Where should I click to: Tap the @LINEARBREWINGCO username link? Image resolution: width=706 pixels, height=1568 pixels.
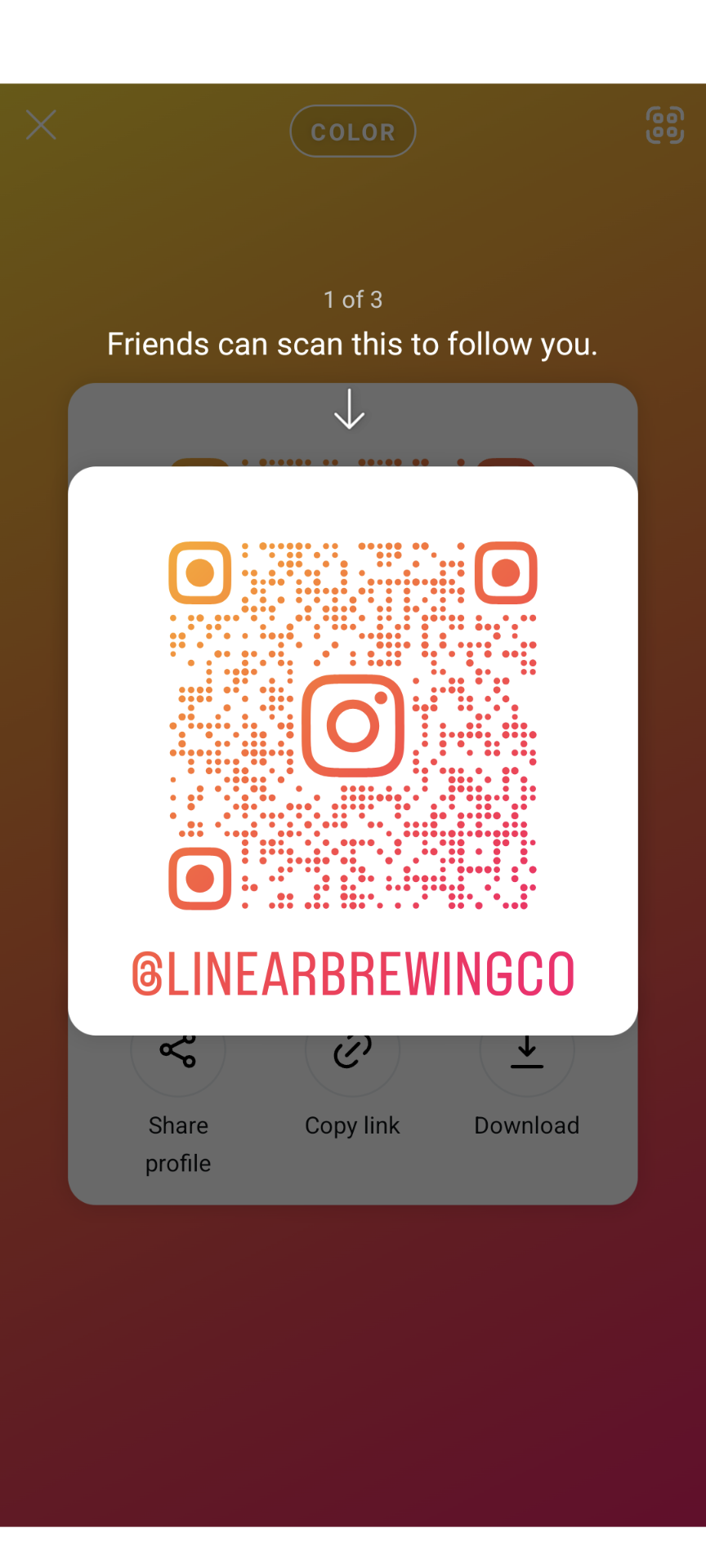[x=352, y=971]
